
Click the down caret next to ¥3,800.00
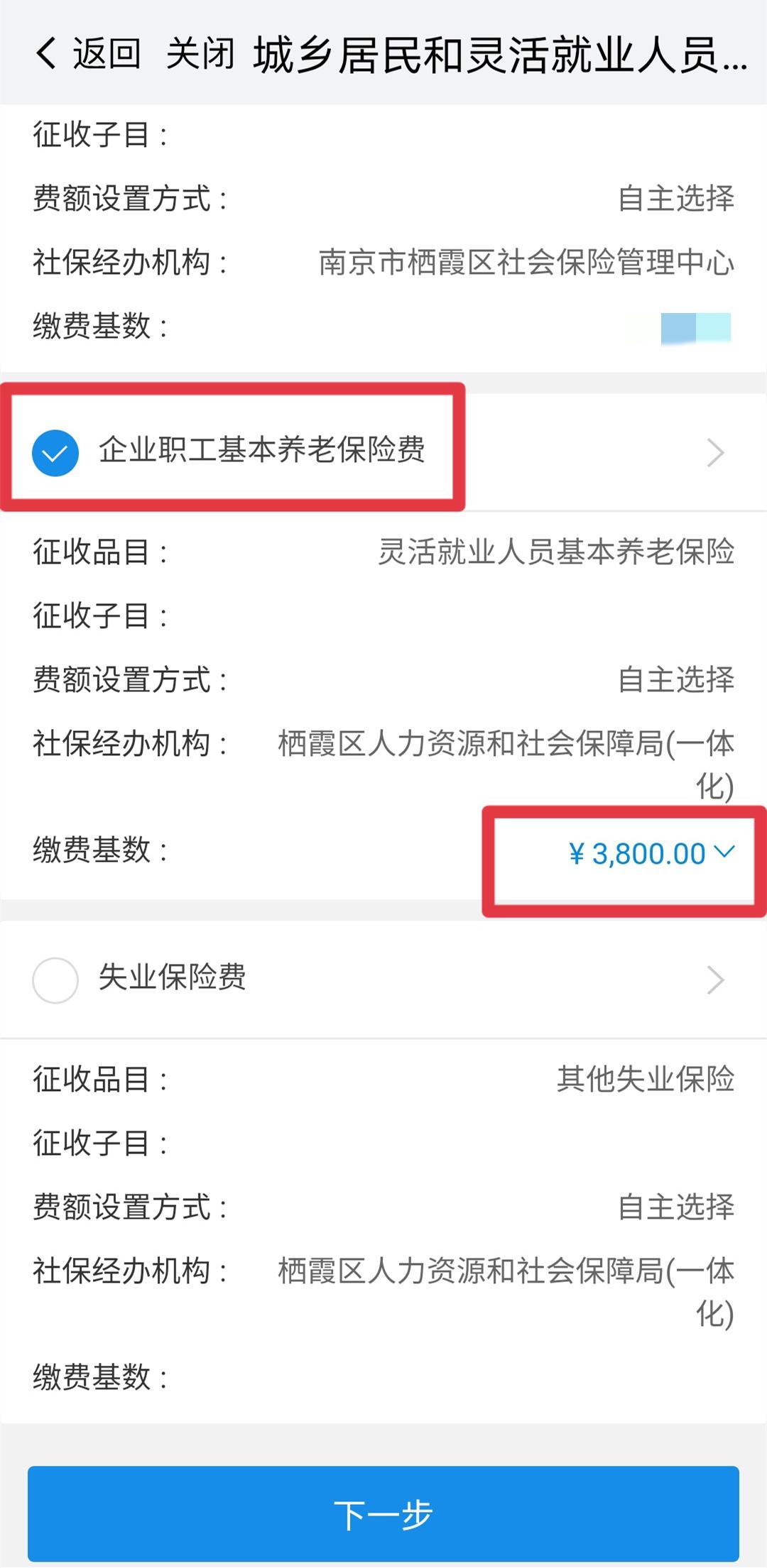click(726, 855)
